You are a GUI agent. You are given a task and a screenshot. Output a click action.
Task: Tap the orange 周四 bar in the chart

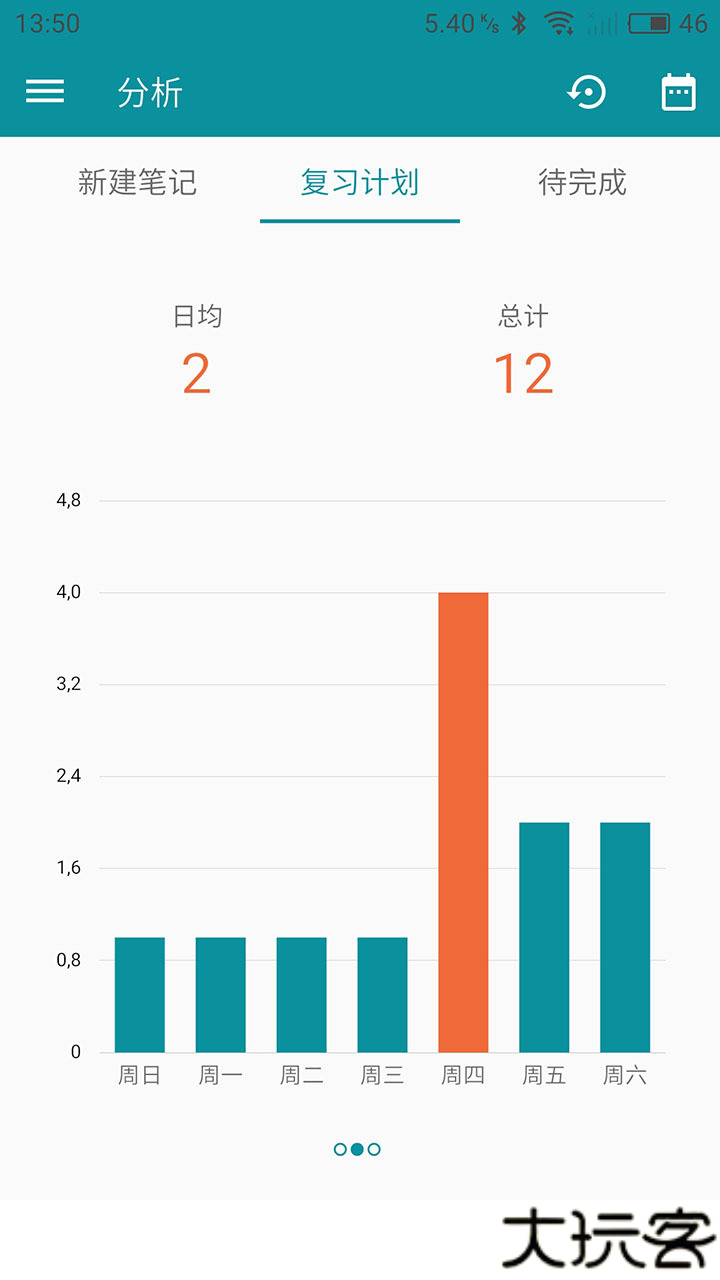[461, 820]
